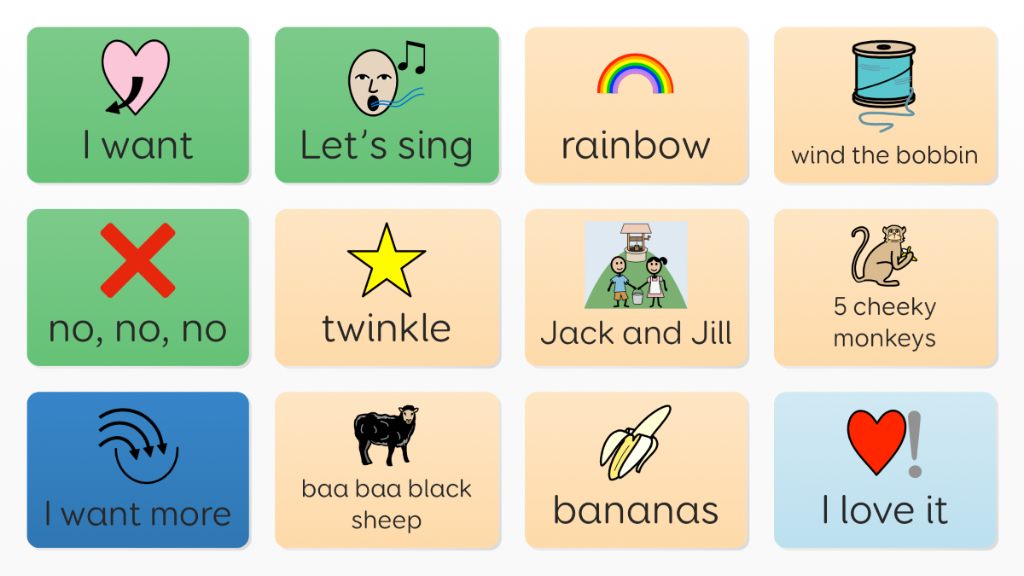Select 'baa baa black sheep'
The image size is (1024, 576).
pos(386,470)
